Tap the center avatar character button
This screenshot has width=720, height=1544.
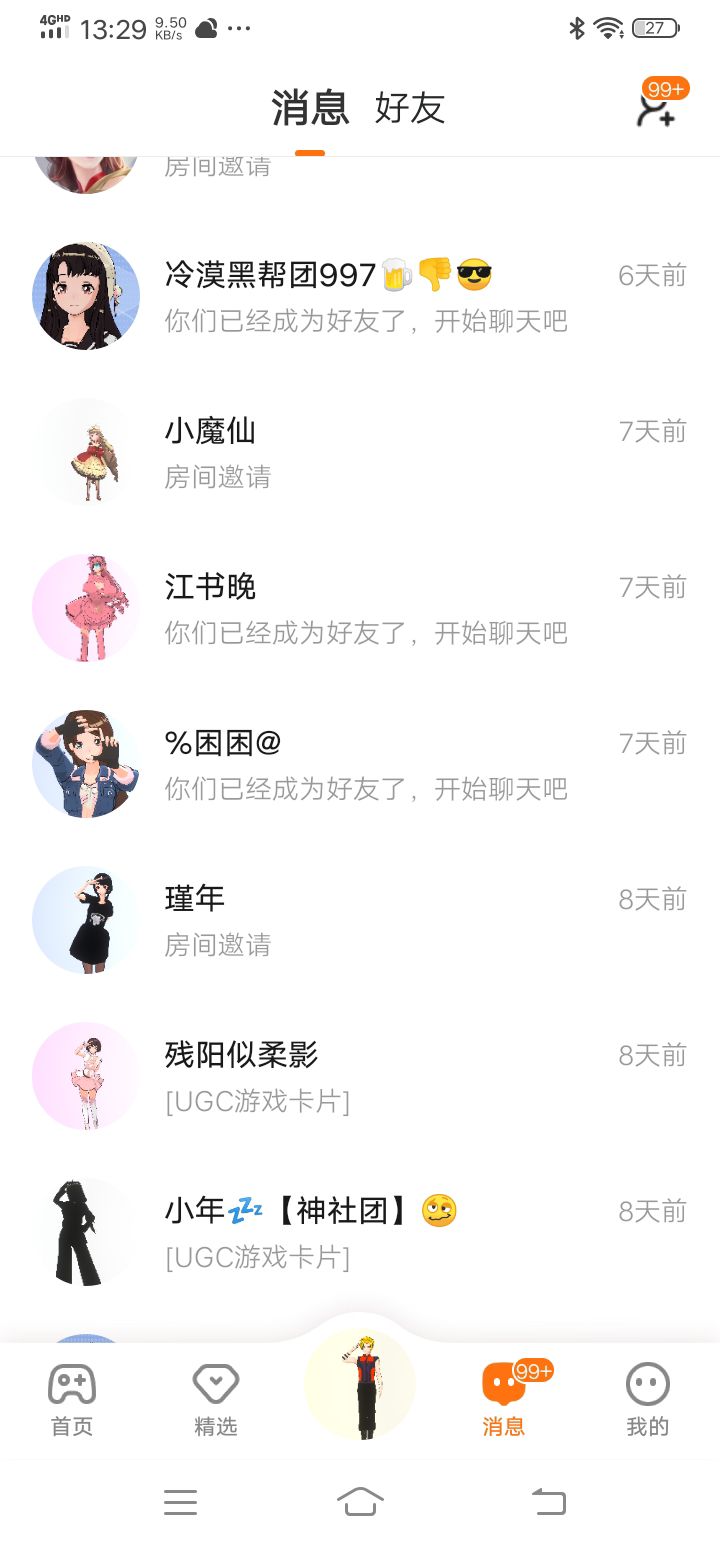click(x=360, y=1385)
